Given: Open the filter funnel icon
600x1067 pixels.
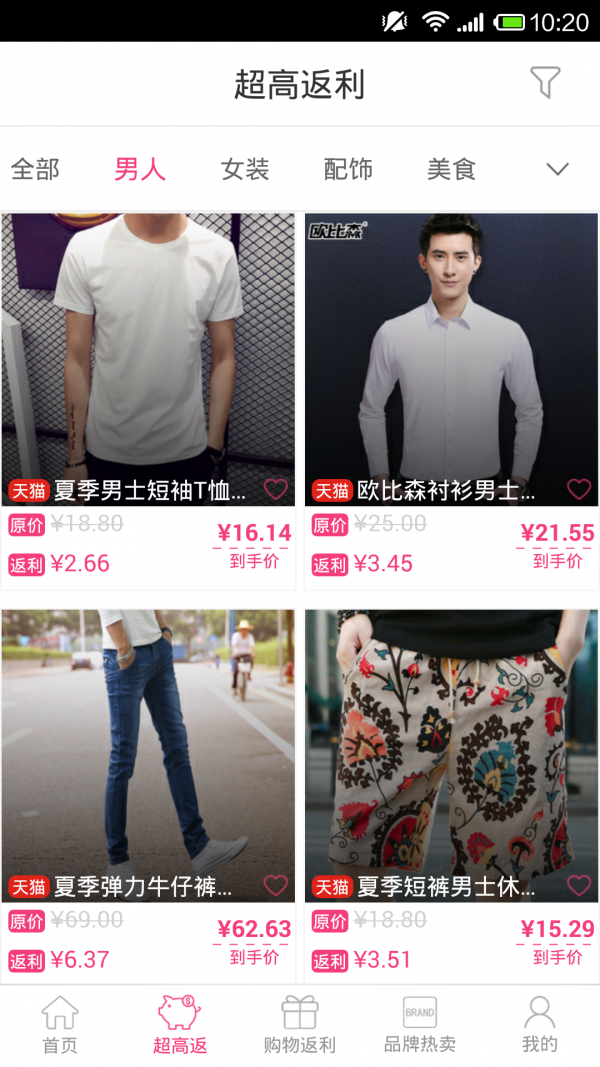Looking at the screenshot, I should coord(545,83).
